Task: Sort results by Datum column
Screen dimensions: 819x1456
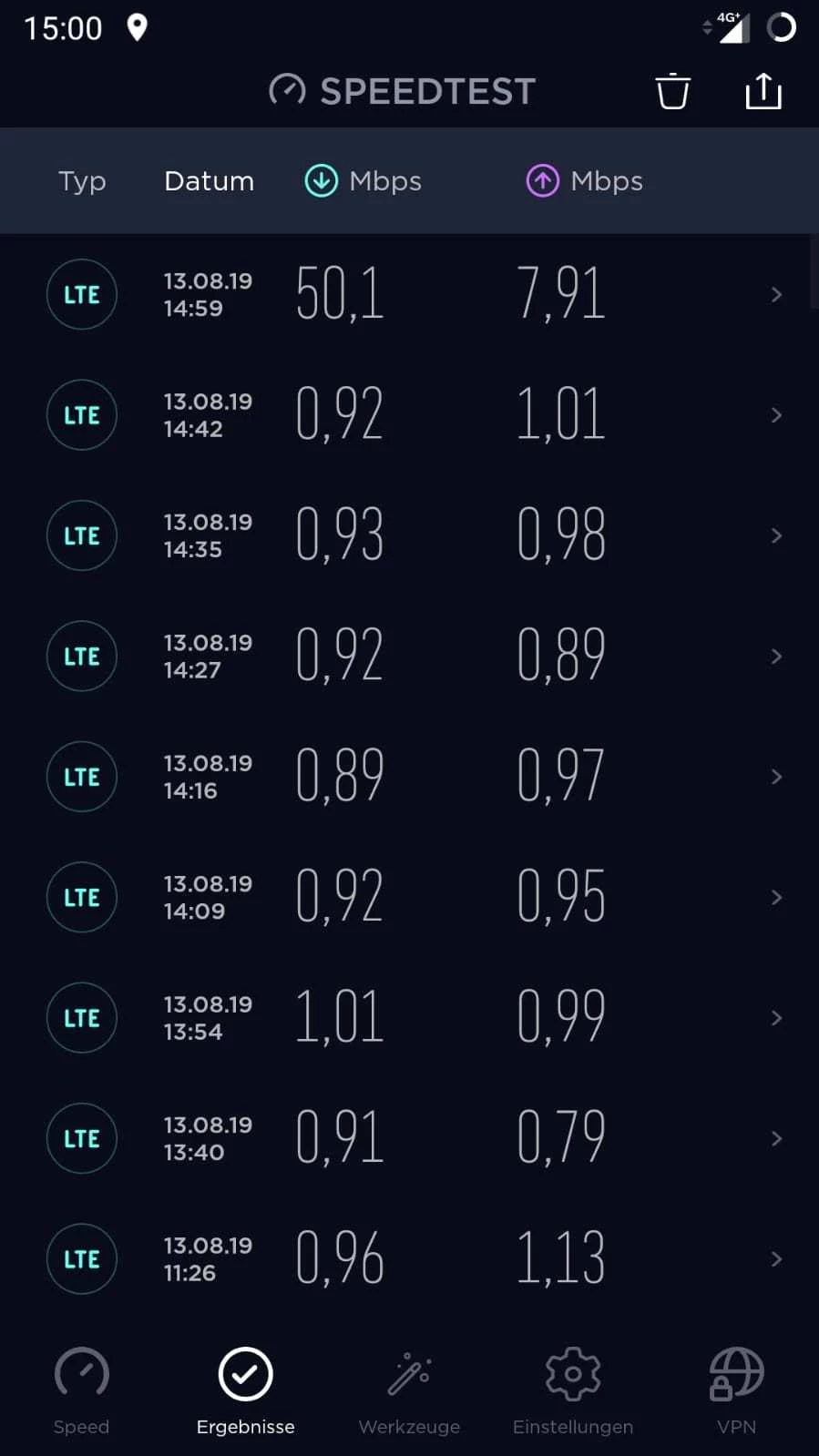Action: pos(209,181)
